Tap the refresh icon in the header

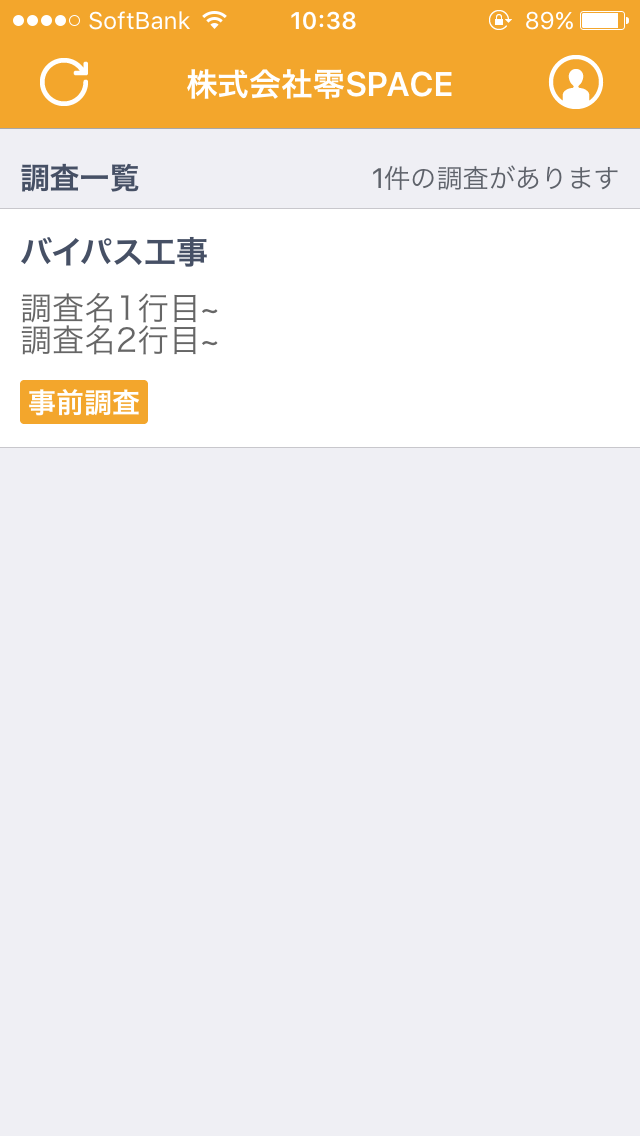tap(64, 83)
